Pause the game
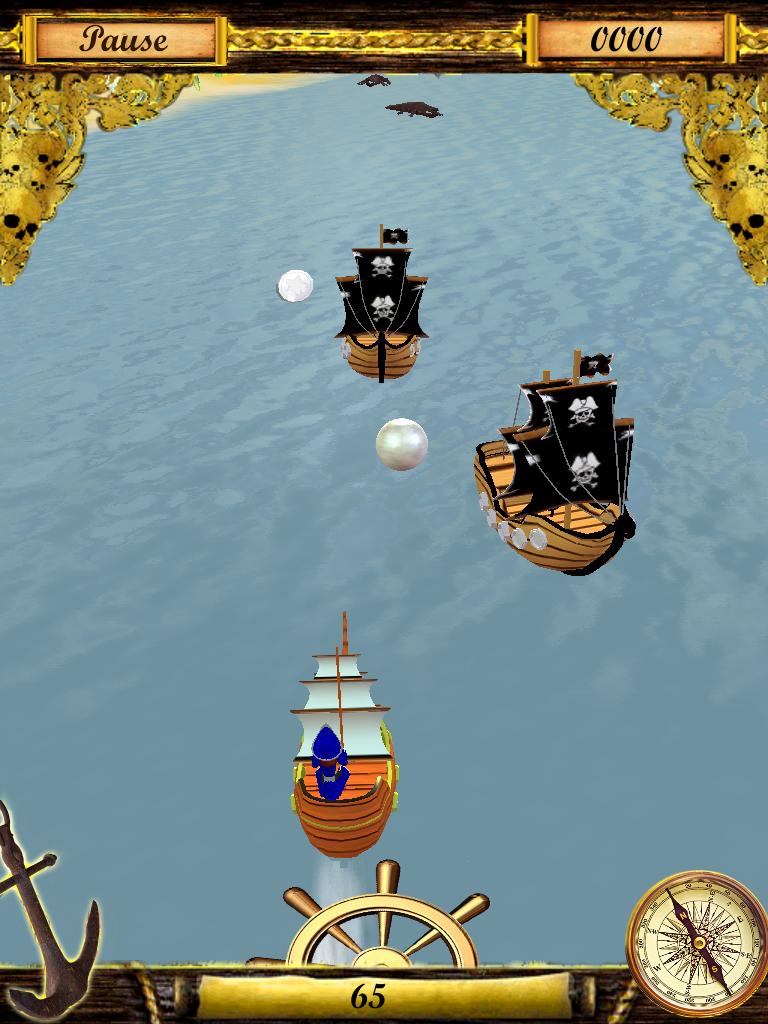This screenshot has width=768, height=1024. pyautogui.click(x=124, y=40)
